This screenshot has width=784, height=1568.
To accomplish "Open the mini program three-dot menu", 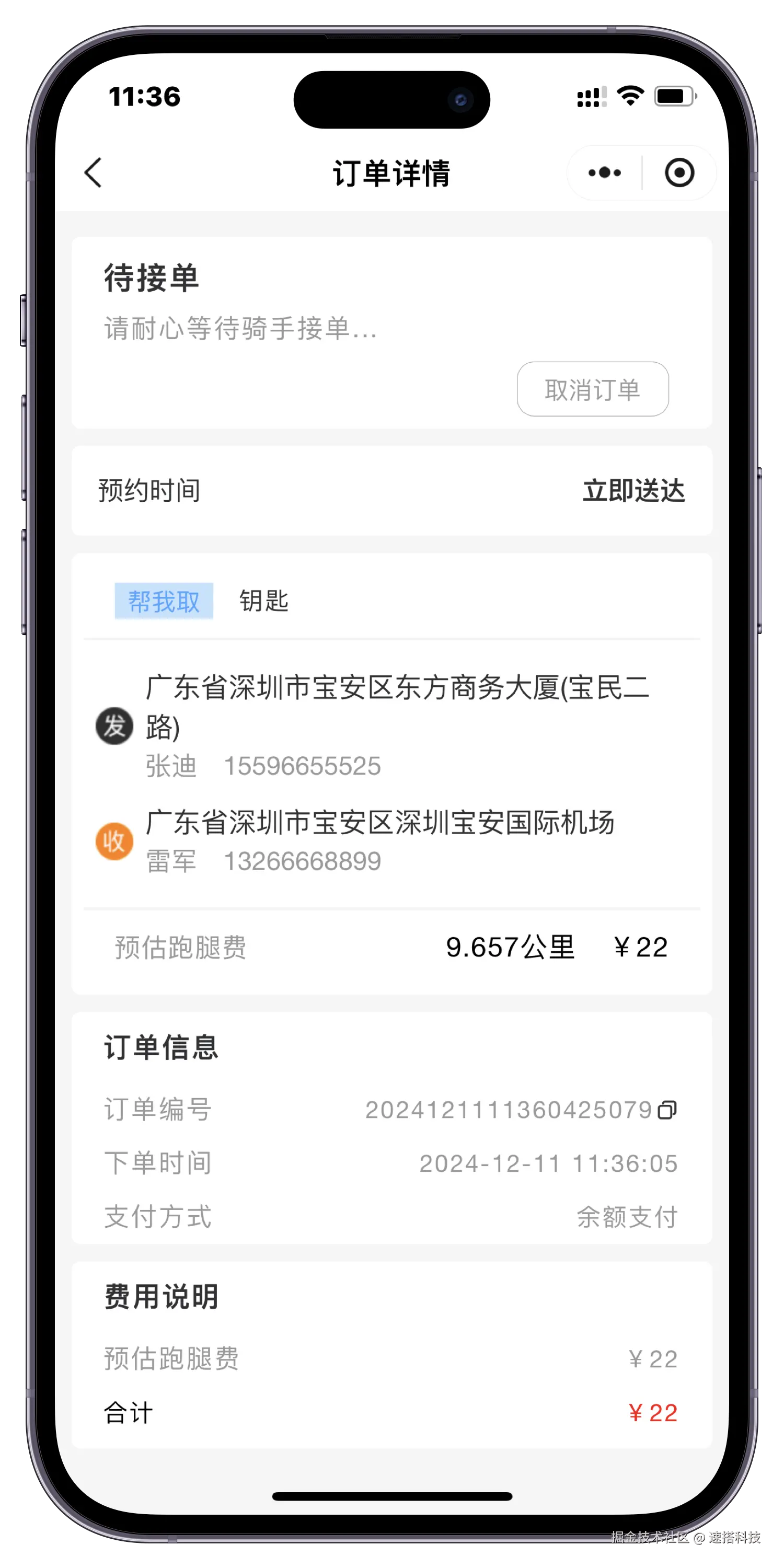I will [604, 173].
